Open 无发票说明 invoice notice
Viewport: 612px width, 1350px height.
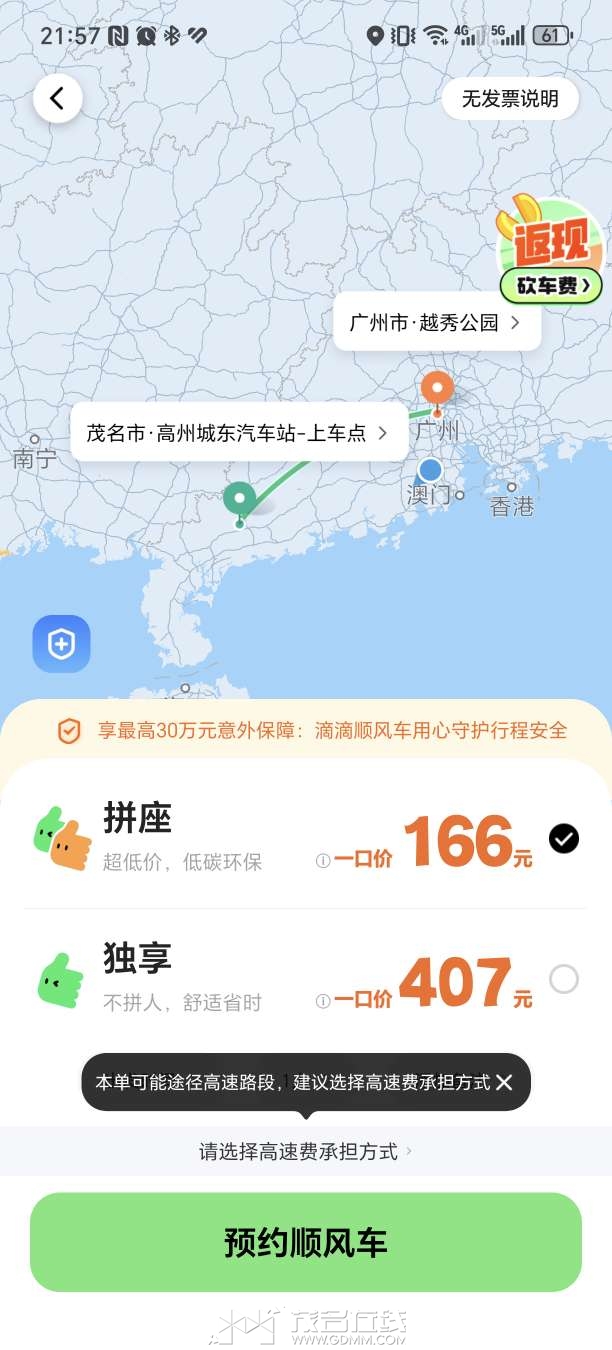pos(510,98)
